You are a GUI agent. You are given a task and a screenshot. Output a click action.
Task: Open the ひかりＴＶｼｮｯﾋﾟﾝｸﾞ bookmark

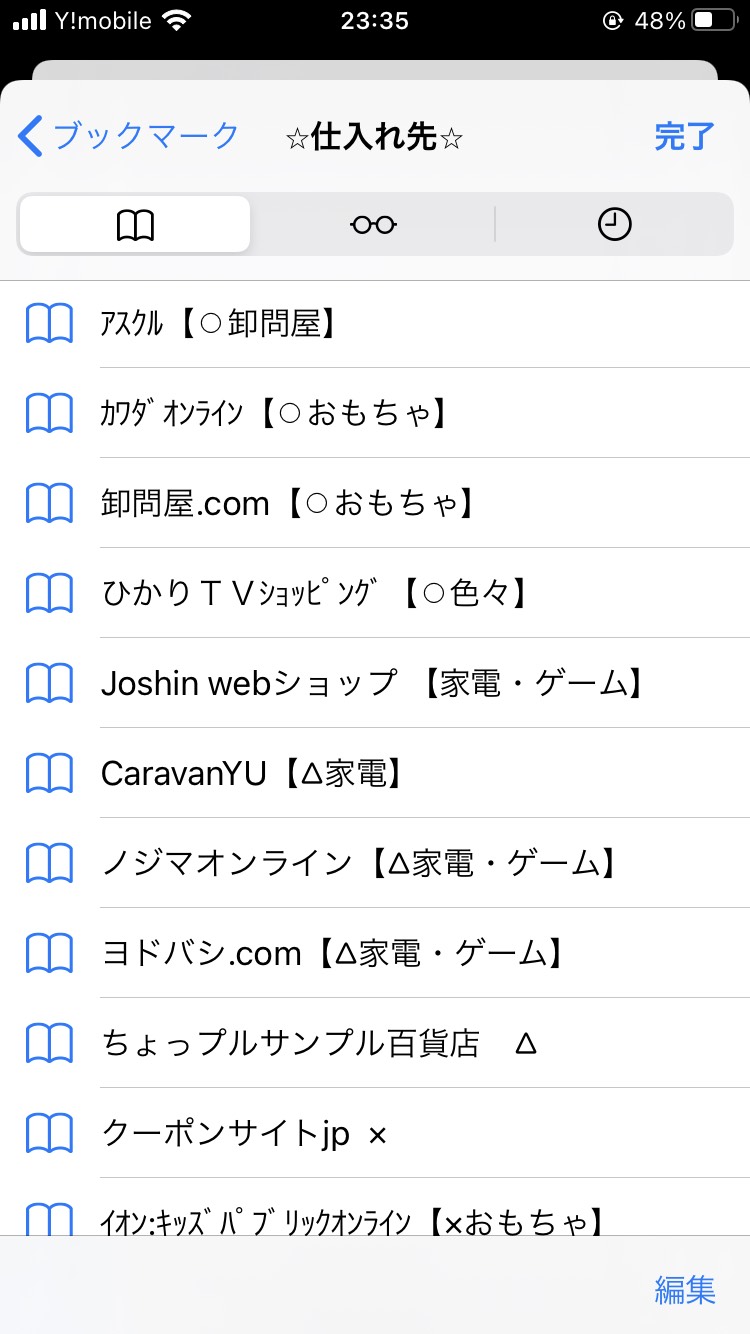(x=375, y=593)
